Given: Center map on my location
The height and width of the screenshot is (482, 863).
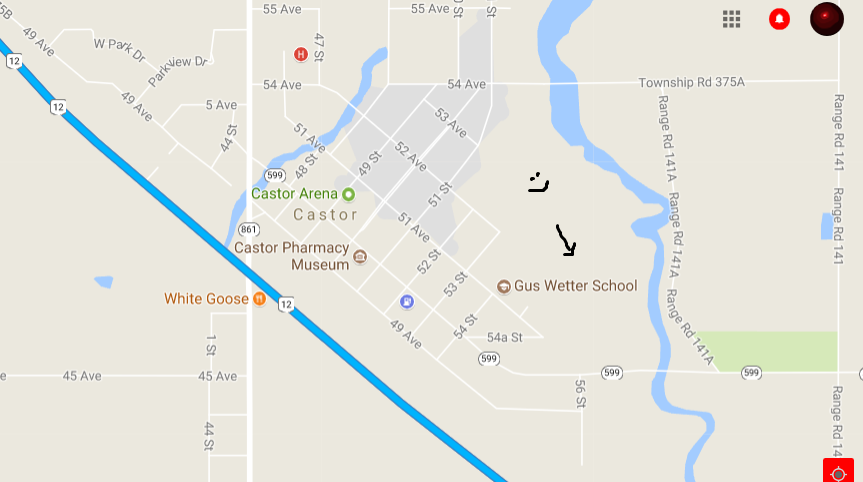Looking at the screenshot, I should click(x=838, y=471).
